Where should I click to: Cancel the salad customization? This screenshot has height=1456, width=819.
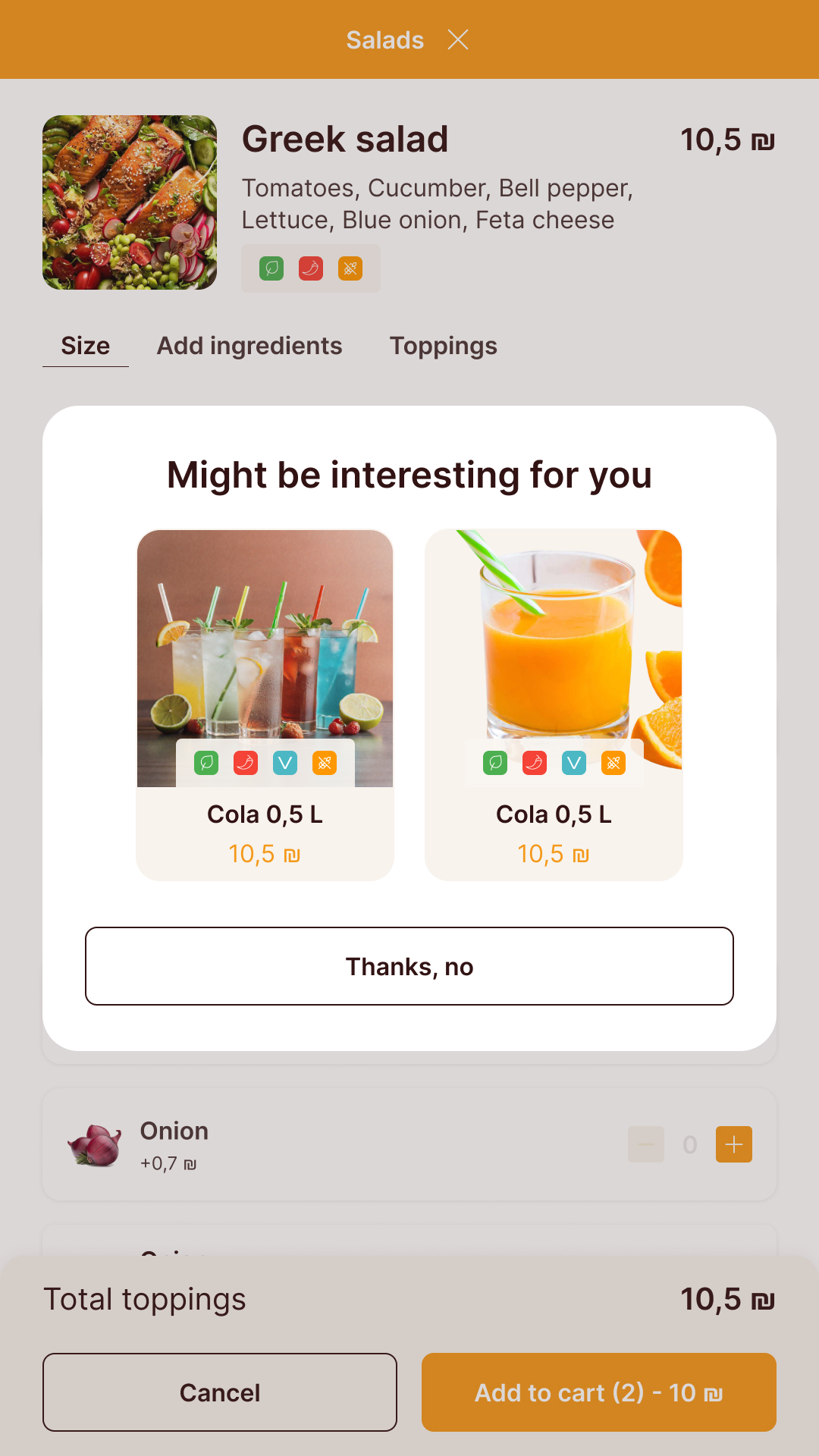220,1392
